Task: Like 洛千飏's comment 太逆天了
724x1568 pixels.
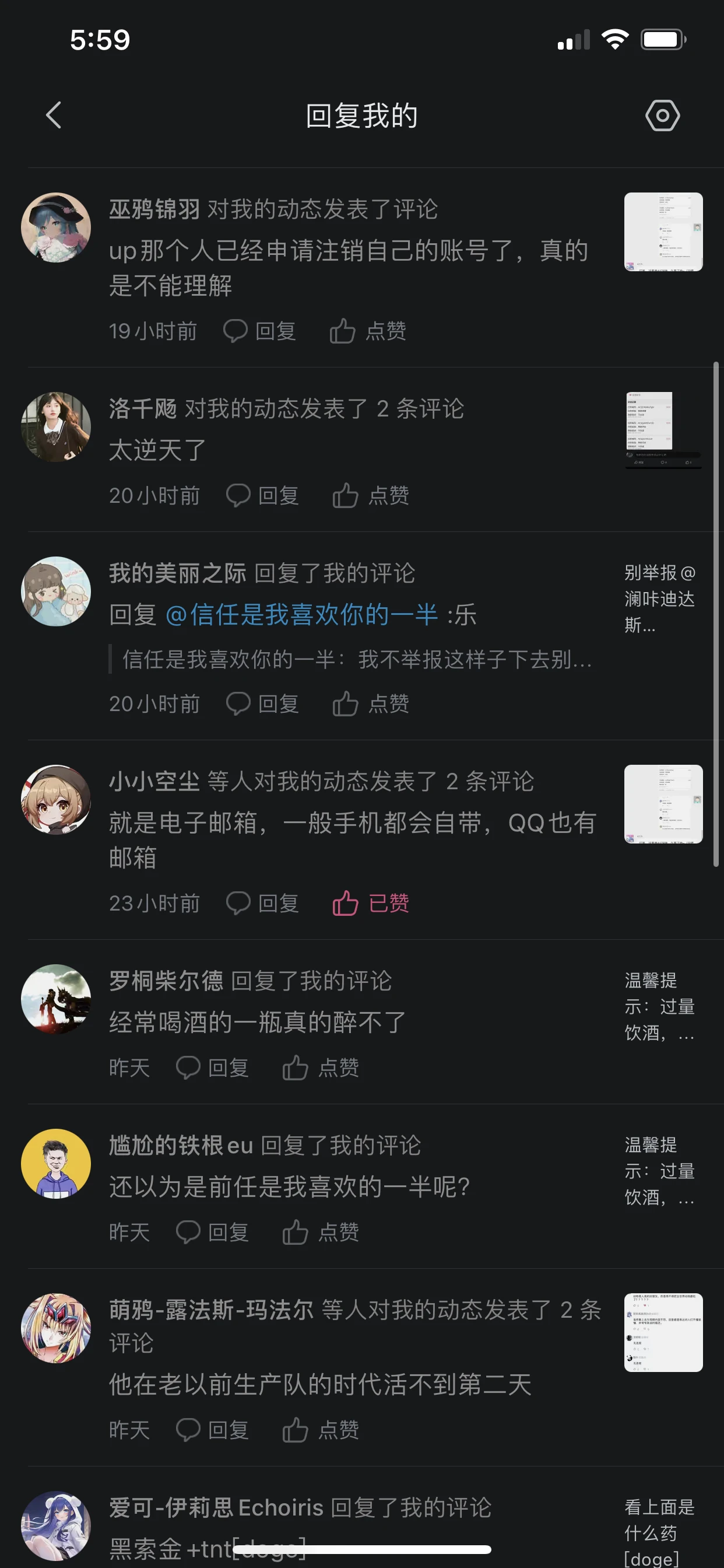Action: pos(371,495)
